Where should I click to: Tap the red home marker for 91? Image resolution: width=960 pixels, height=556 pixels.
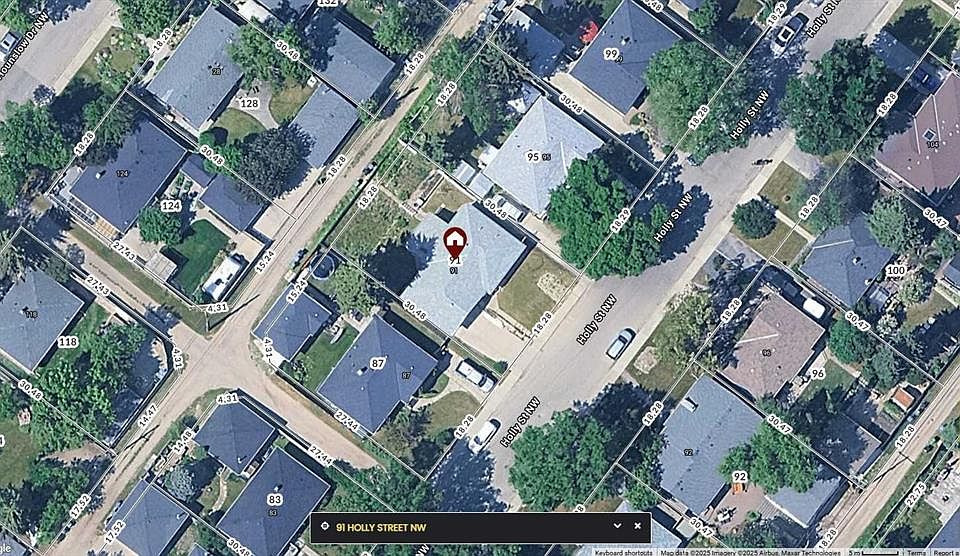coord(455,243)
